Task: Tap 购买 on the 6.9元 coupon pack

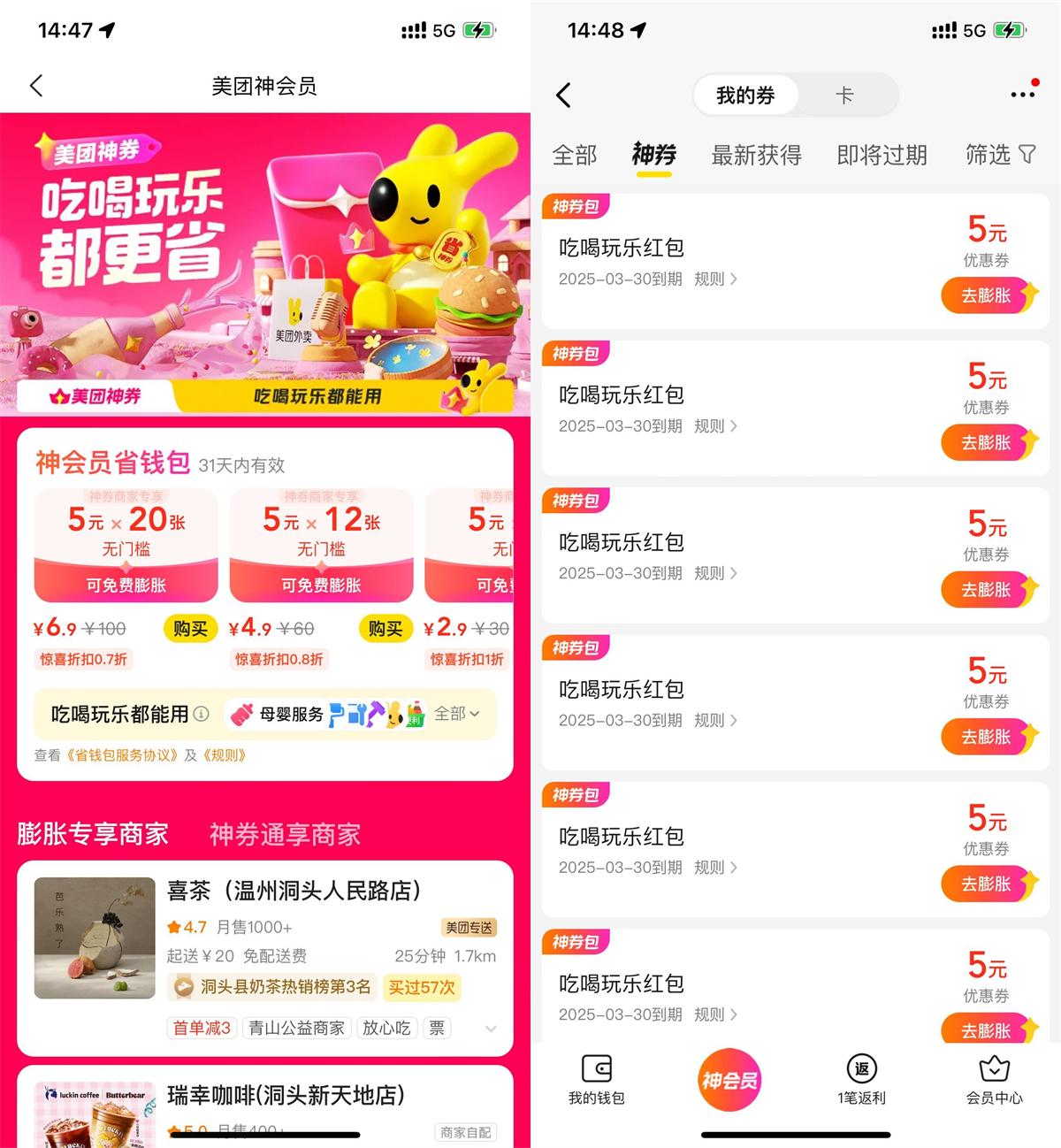Action: (190, 629)
